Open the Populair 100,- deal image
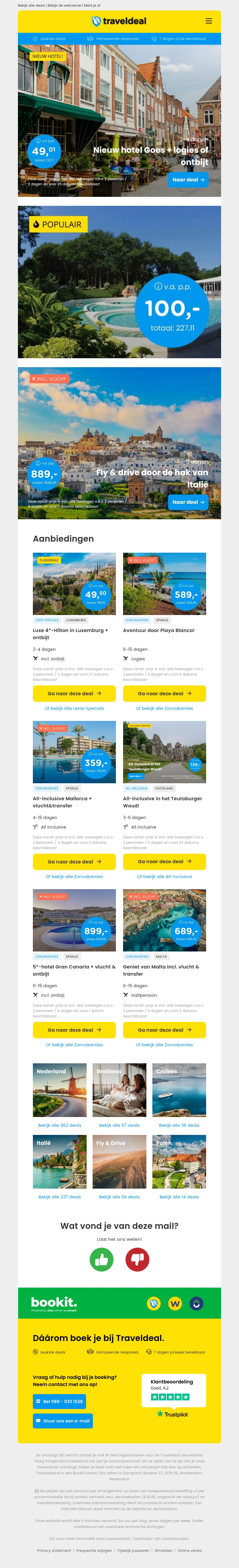 119,282
